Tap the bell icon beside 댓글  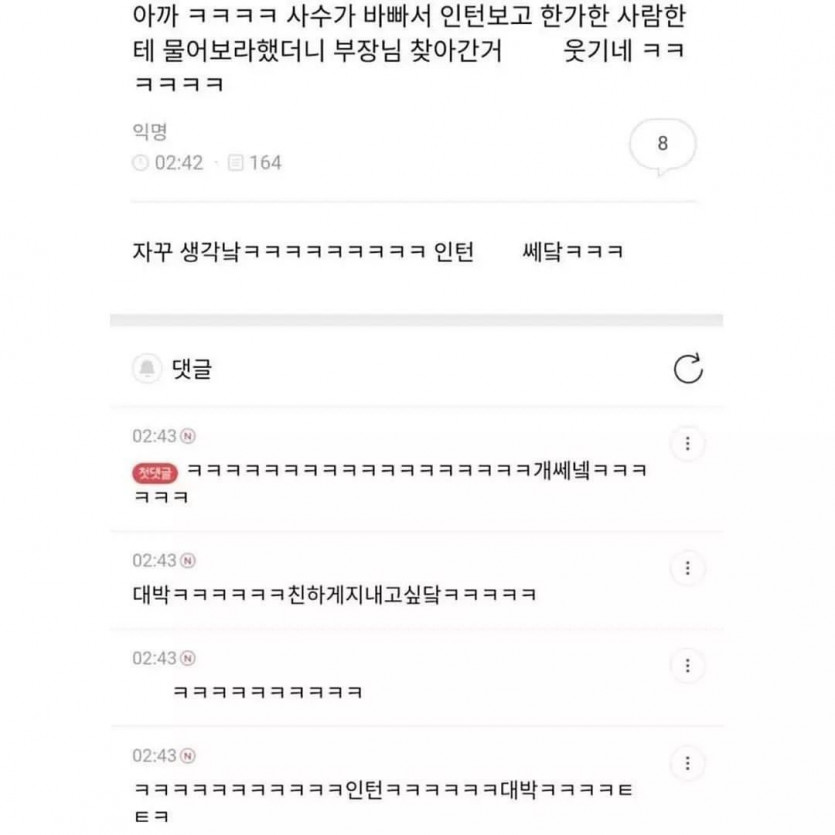click(147, 369)
